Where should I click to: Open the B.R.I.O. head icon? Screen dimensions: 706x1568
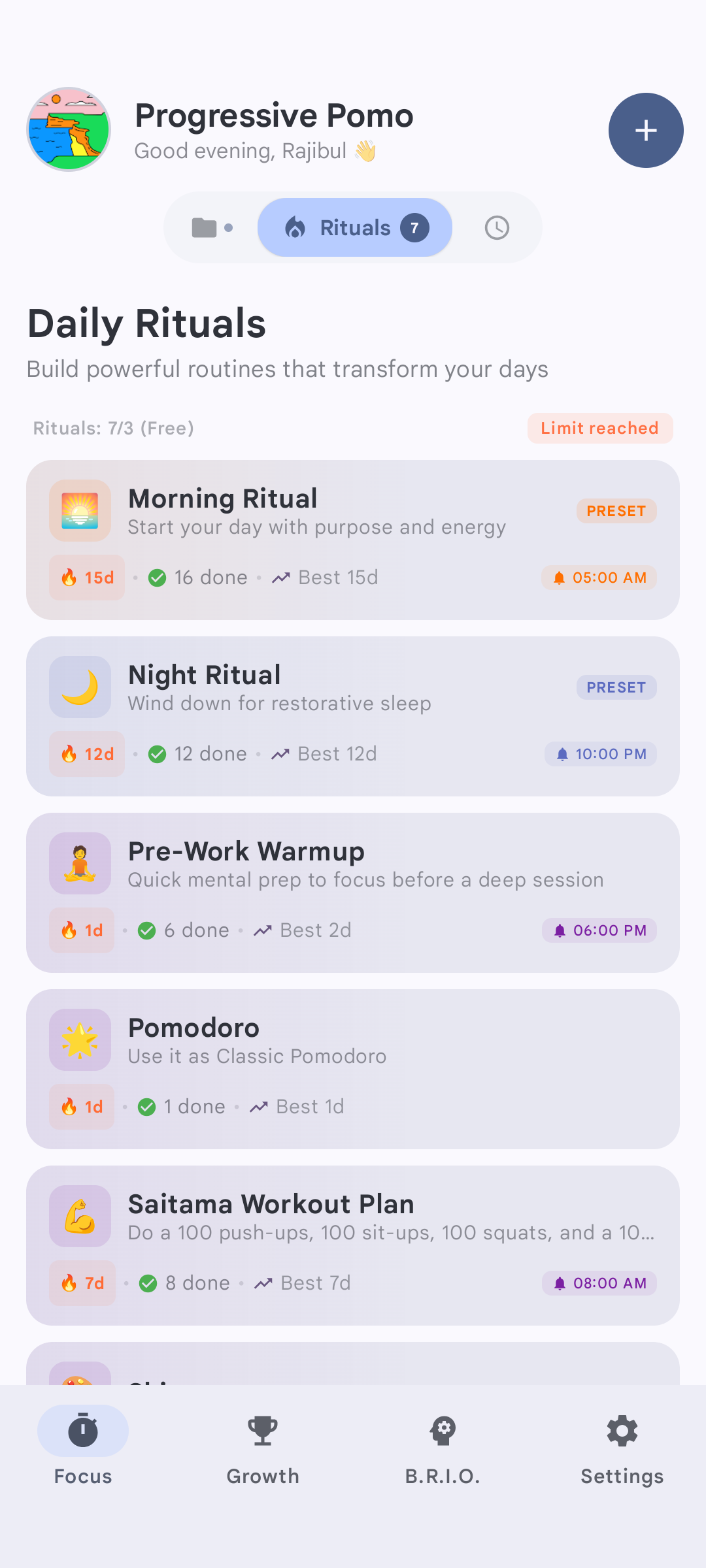443,1431
